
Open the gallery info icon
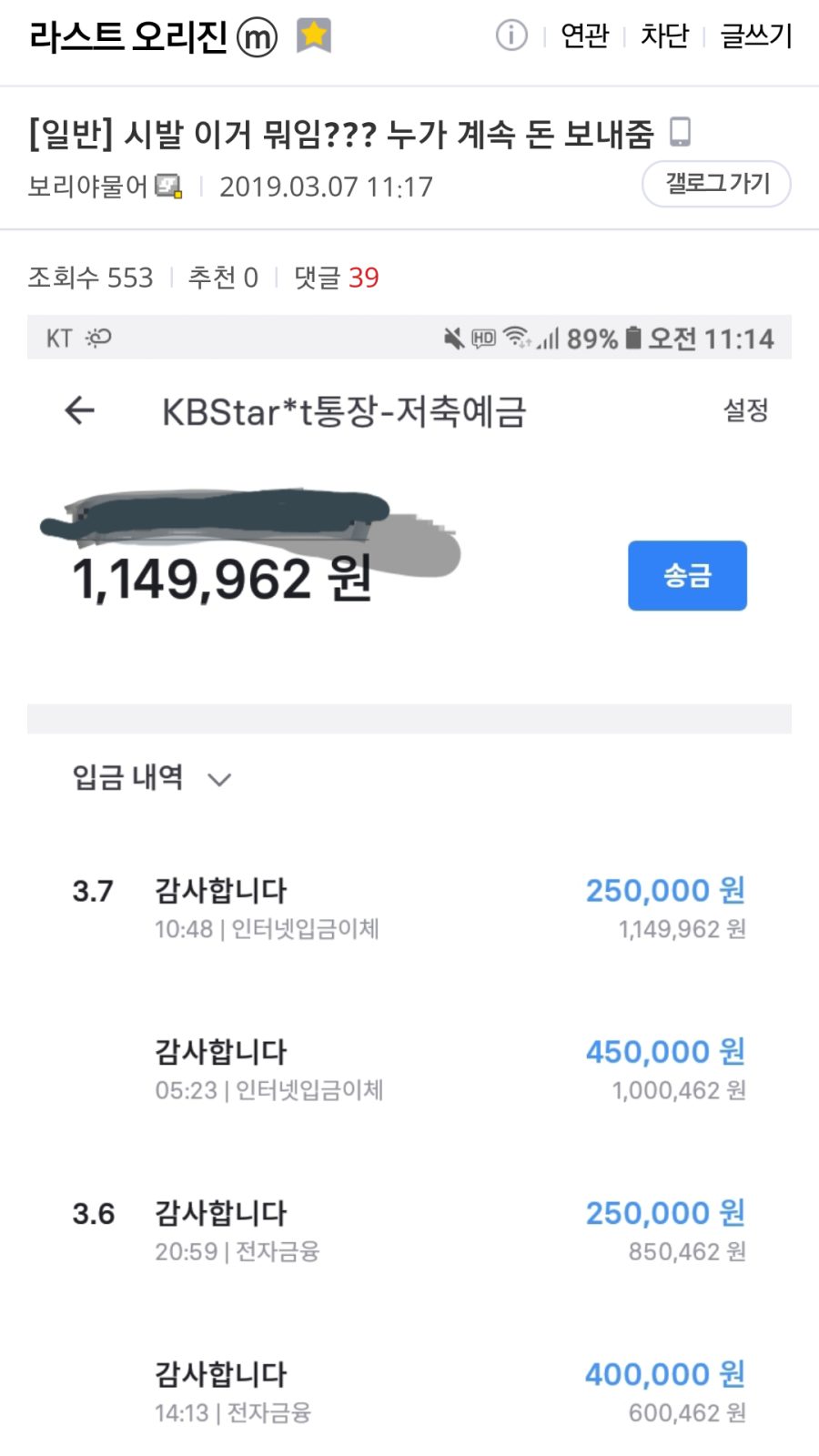pos(511,36)
